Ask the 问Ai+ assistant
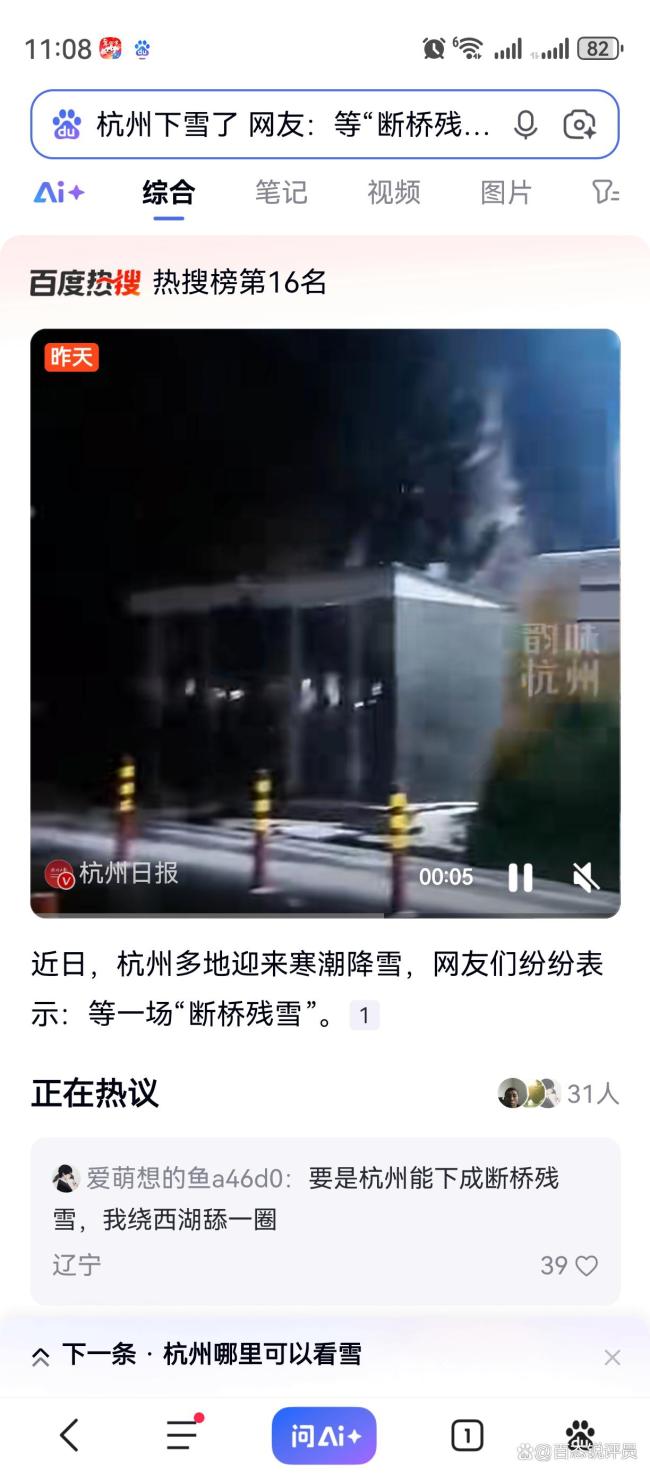650x1474 pixels. tap(324, 1436)
